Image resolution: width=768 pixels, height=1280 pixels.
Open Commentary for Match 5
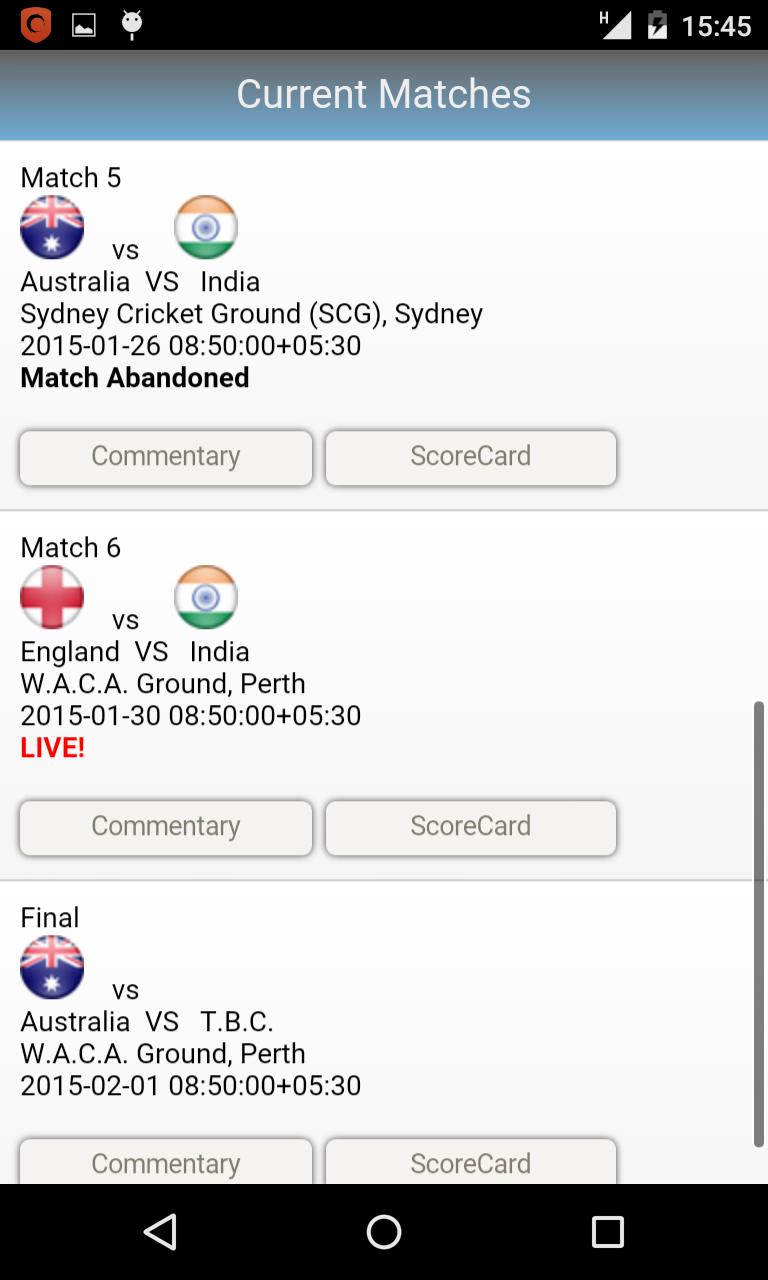(x=165, y=457)
